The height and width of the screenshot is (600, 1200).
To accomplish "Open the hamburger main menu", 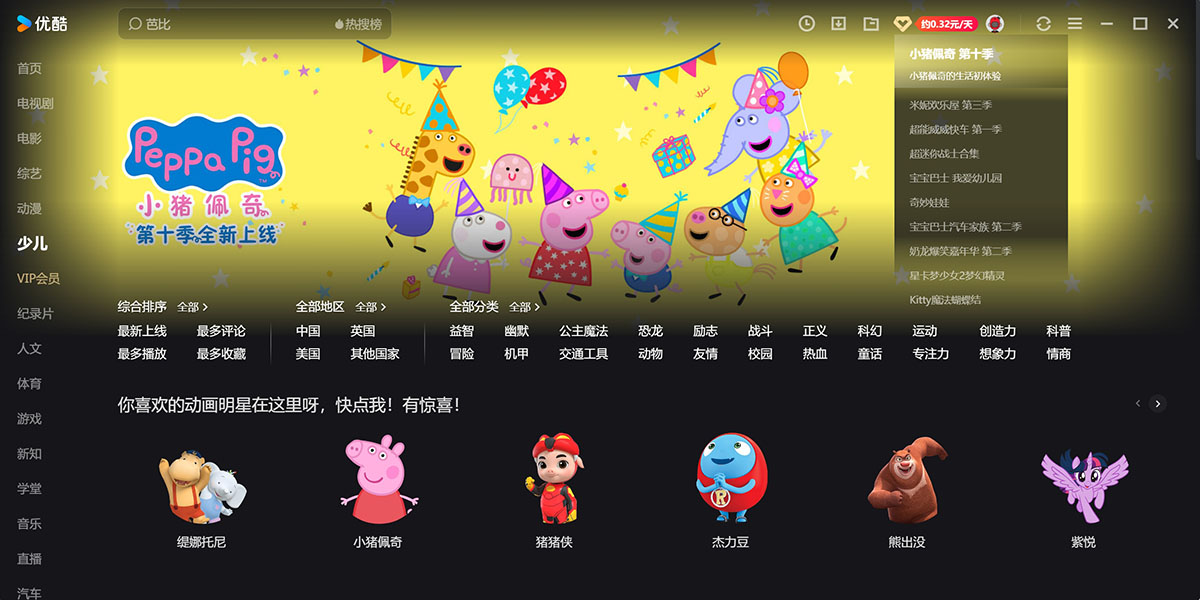I will [1075, 24].
